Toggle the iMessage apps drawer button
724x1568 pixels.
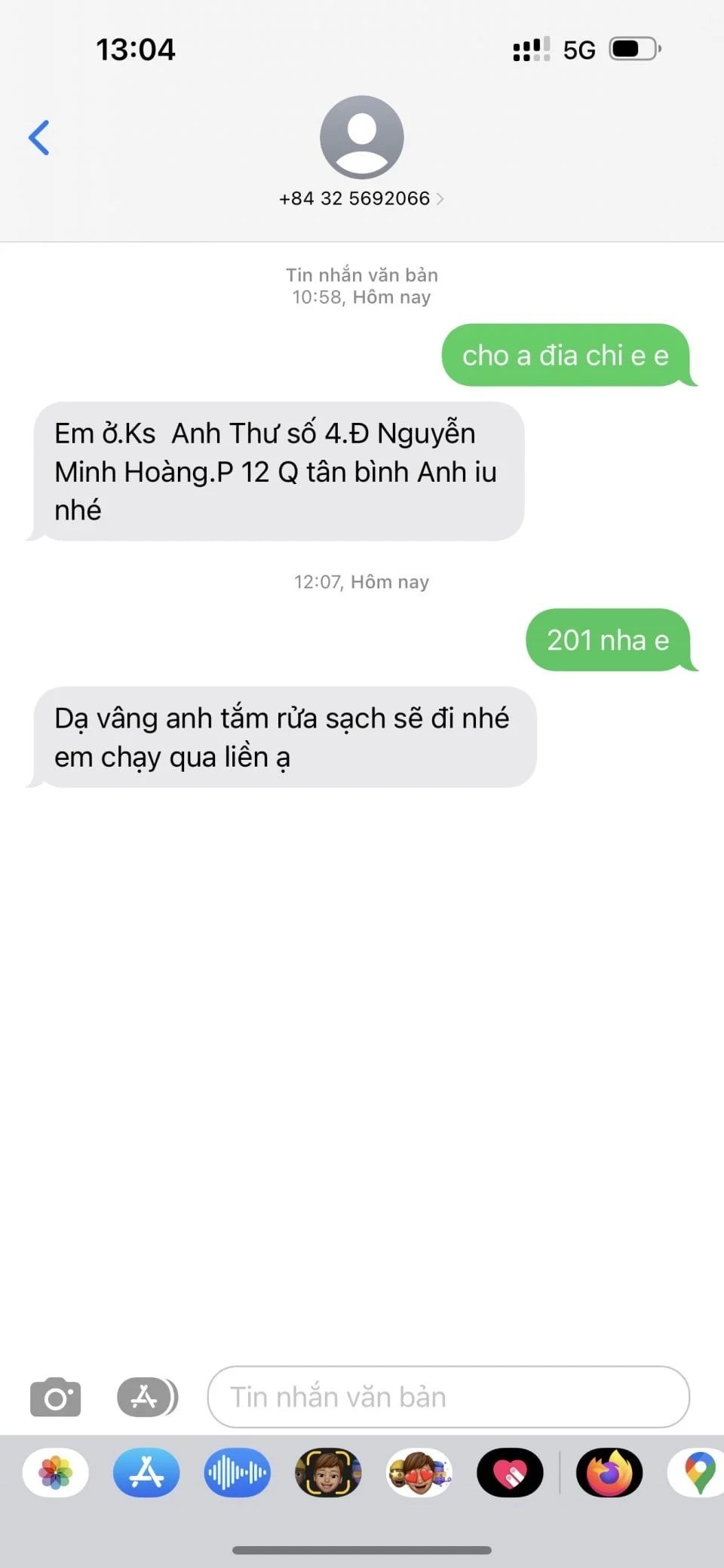147,1397
